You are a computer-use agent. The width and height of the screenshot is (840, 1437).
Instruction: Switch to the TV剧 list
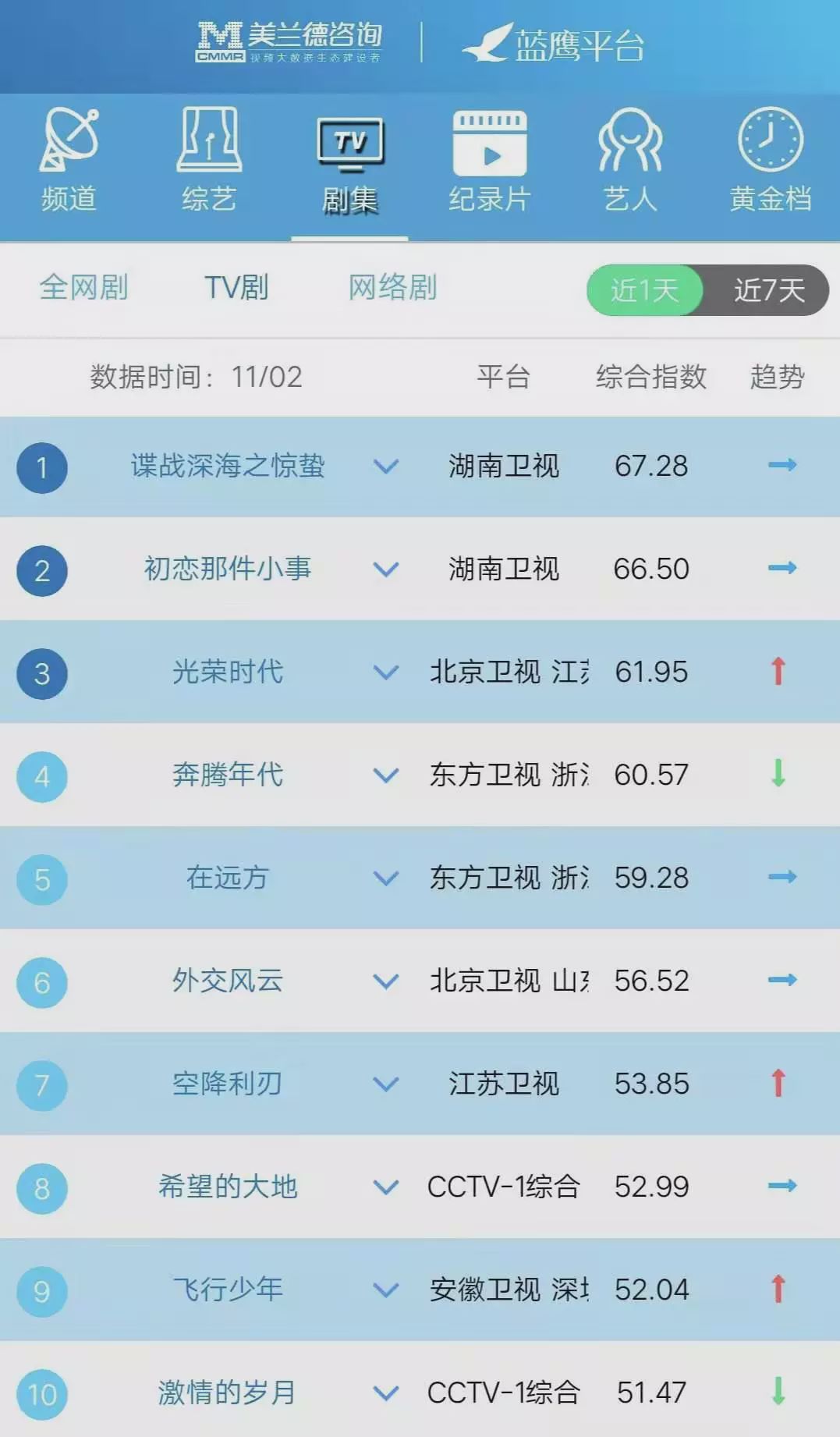click(x=236, y=288)
